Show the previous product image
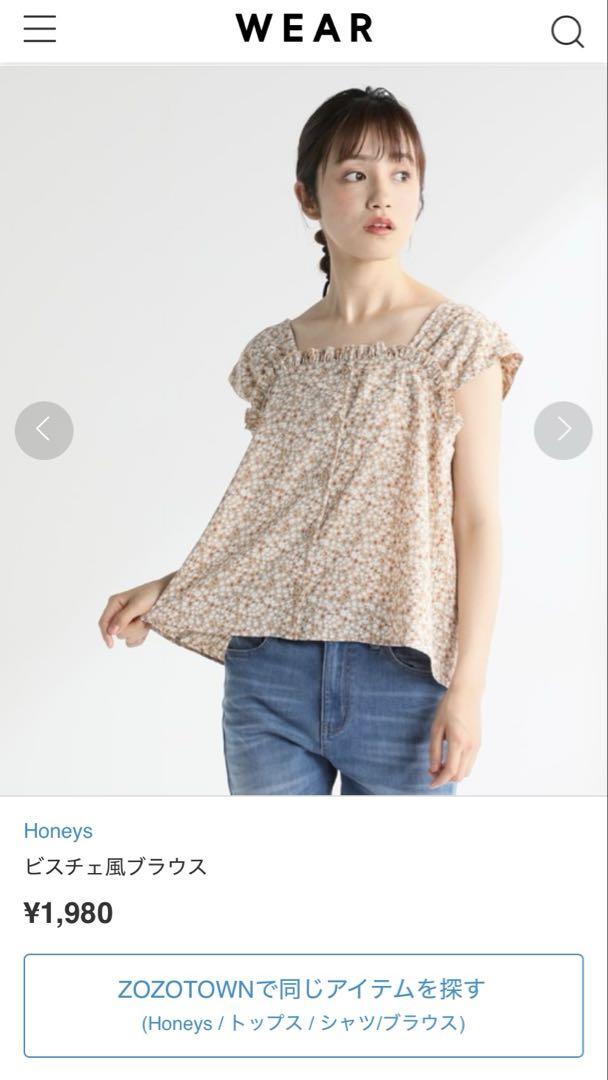 pyautogui.click(x=44, y=430)
